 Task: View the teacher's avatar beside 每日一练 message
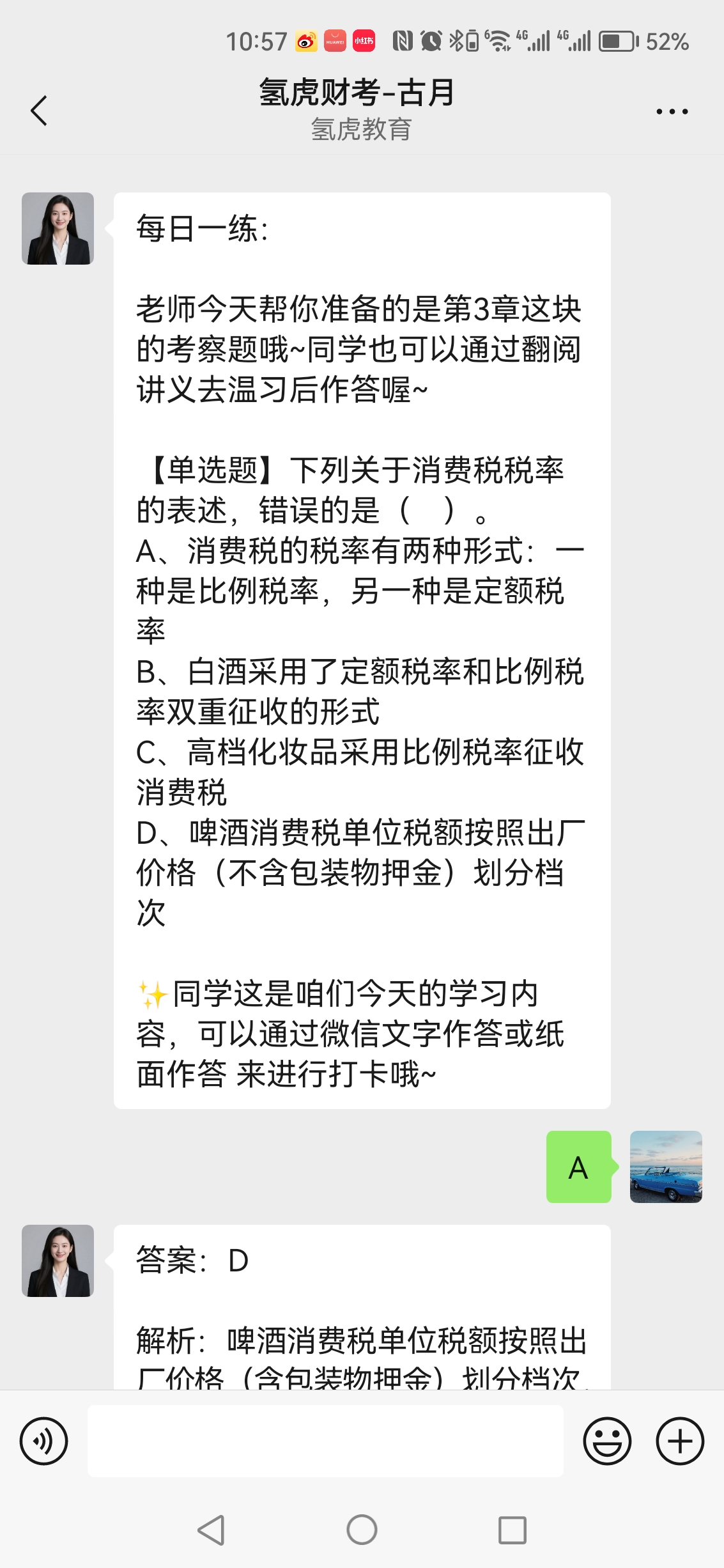coord(58,228)
